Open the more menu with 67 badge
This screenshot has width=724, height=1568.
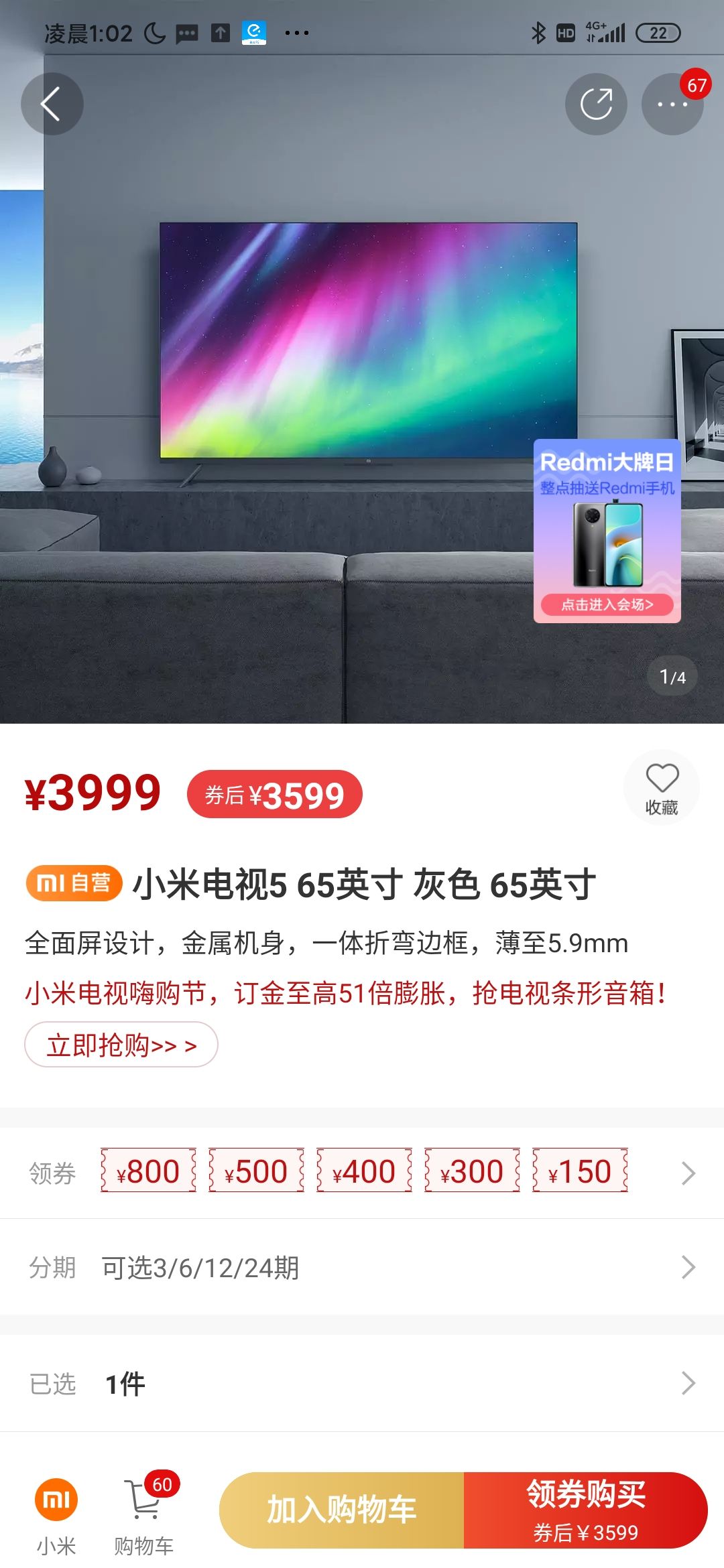[674, 104]
